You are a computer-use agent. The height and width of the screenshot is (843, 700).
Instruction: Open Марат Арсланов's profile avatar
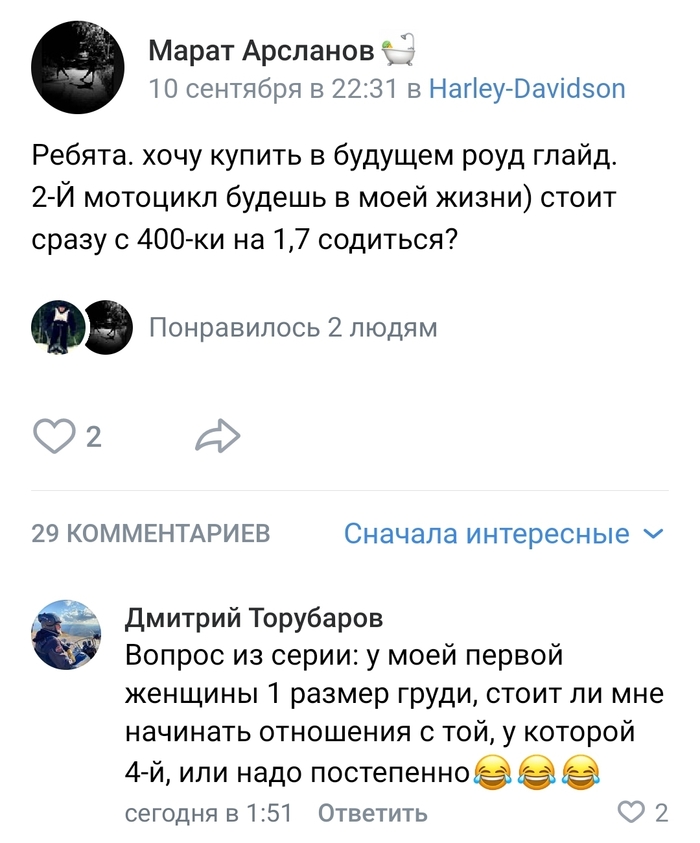[78, 67]
